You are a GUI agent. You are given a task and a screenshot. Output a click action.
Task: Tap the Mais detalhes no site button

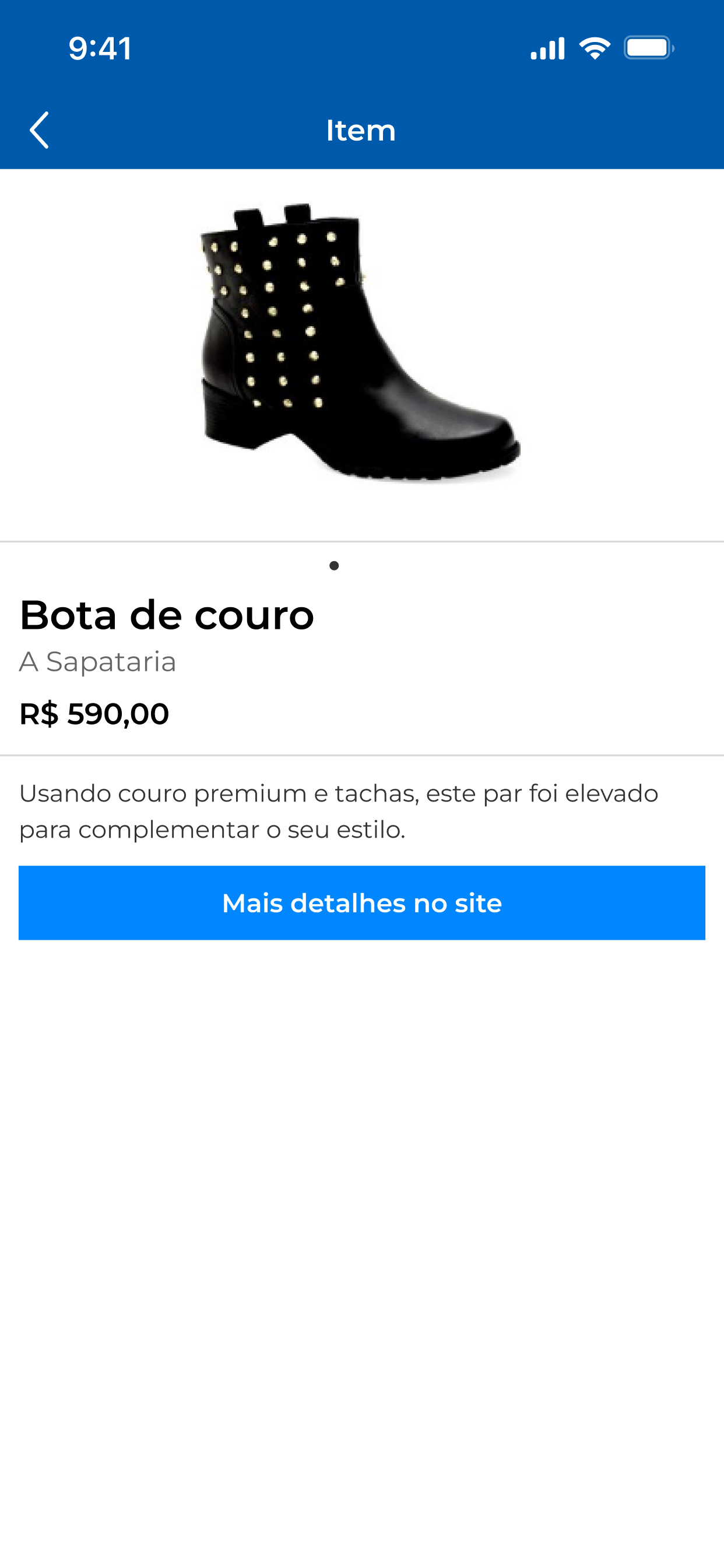point(362,902)
